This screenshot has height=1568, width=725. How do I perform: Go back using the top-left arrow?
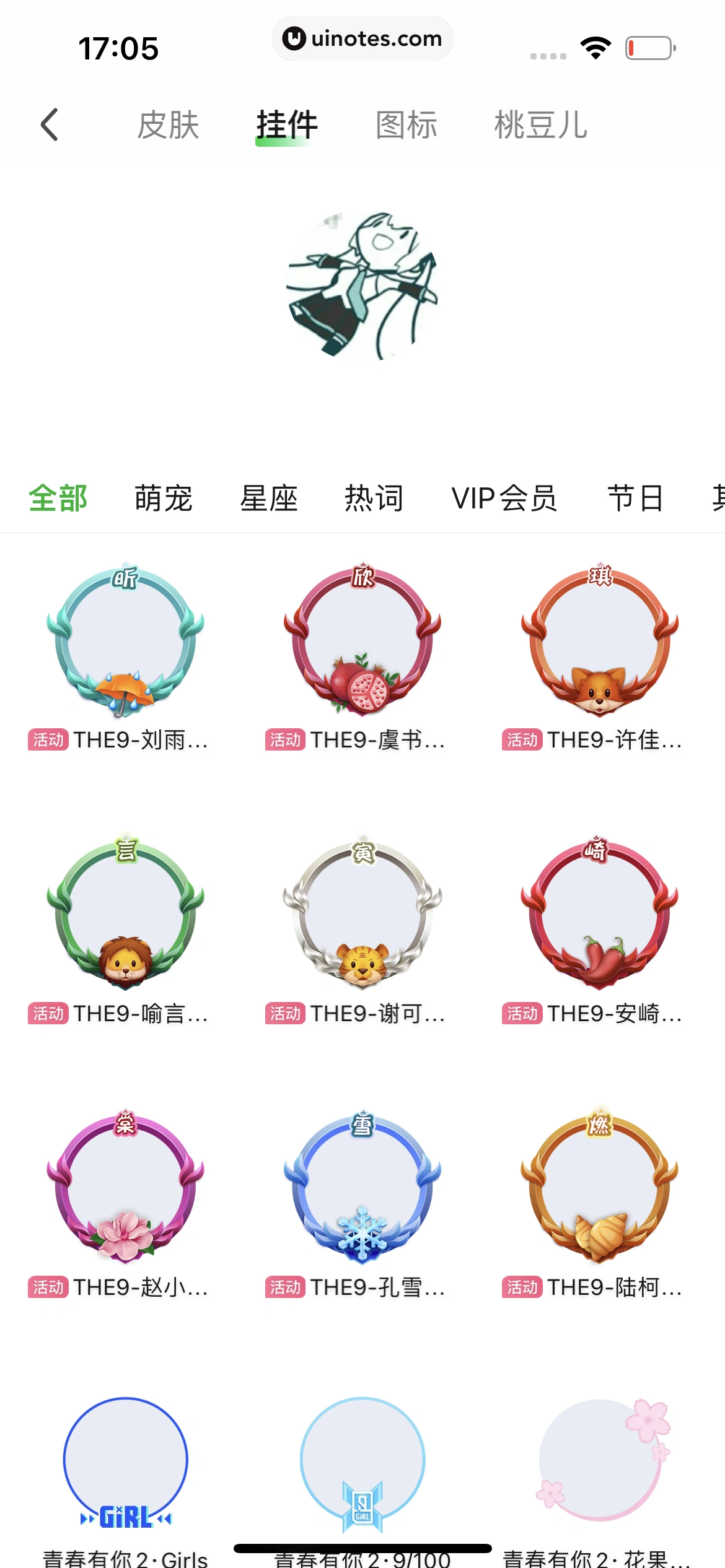(50, 124)
